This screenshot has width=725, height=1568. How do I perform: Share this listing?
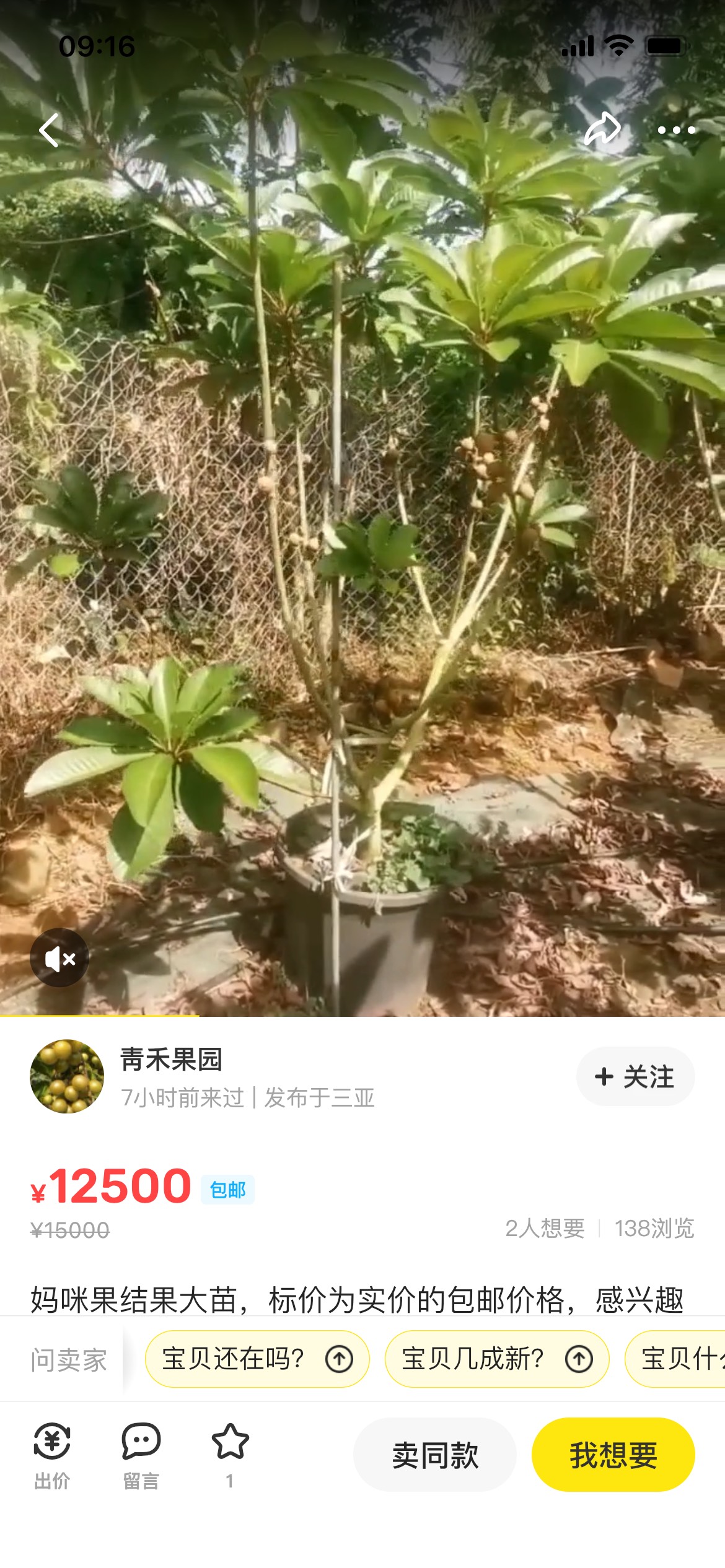tap(602, 129)
